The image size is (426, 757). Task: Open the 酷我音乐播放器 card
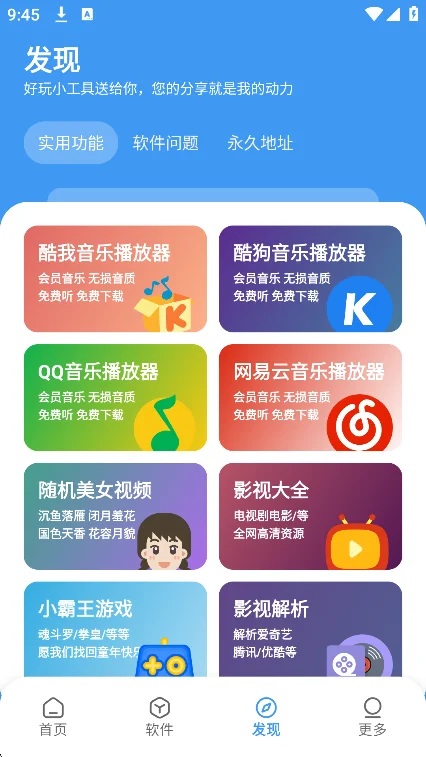tap(115, 279)
